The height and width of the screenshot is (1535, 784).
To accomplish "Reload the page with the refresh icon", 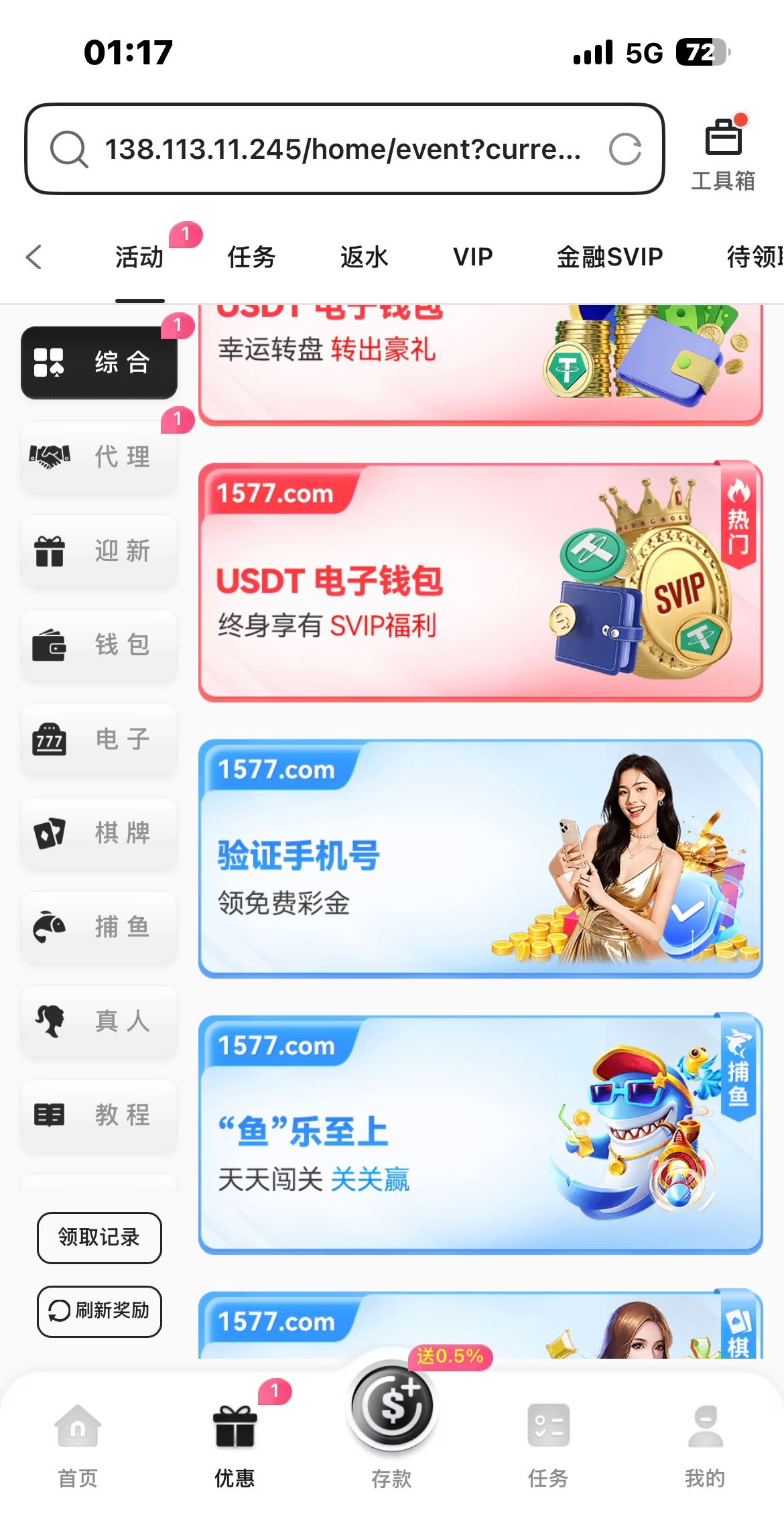I will point(625,149).
